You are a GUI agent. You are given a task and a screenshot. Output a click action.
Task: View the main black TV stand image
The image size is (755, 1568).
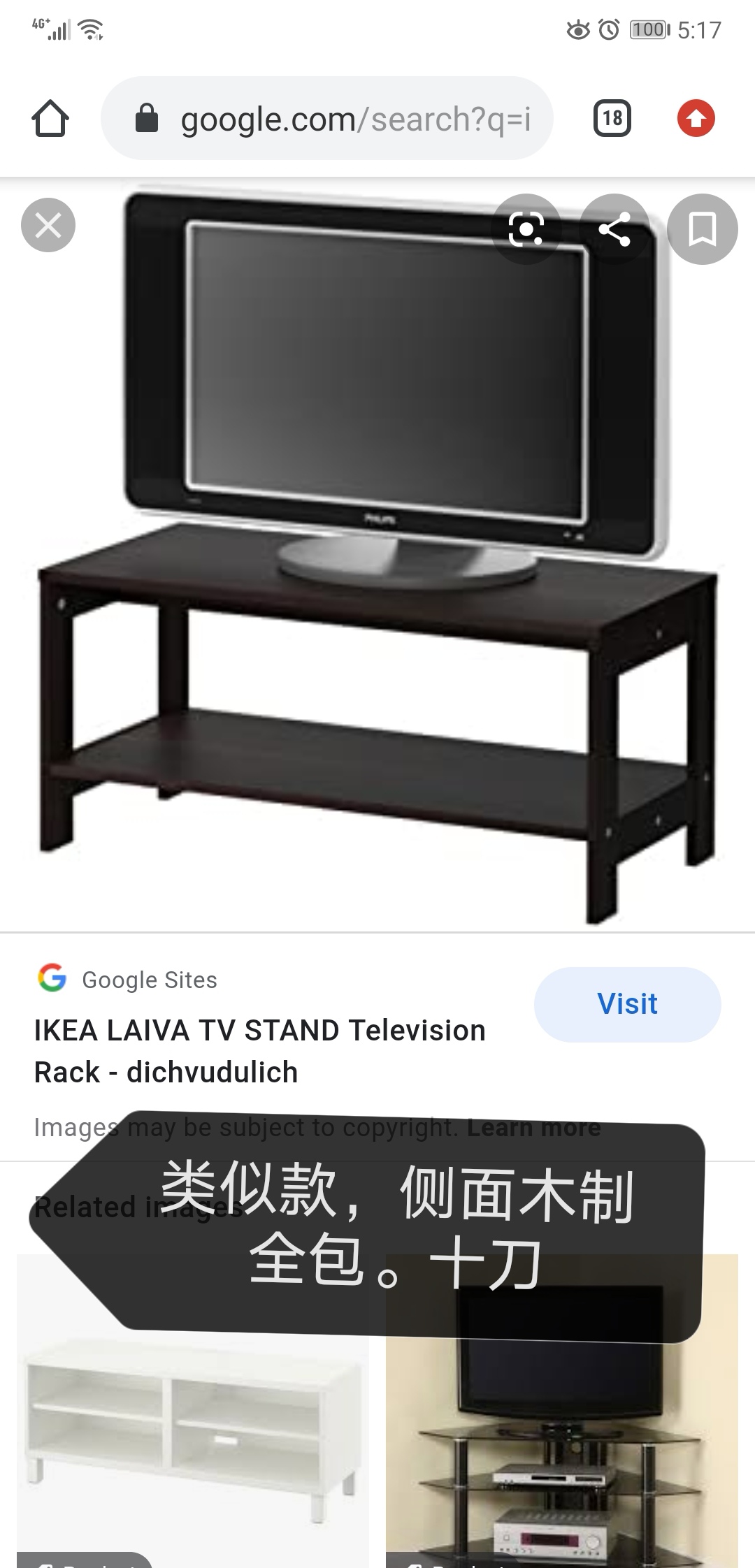(x=377, y=629)
